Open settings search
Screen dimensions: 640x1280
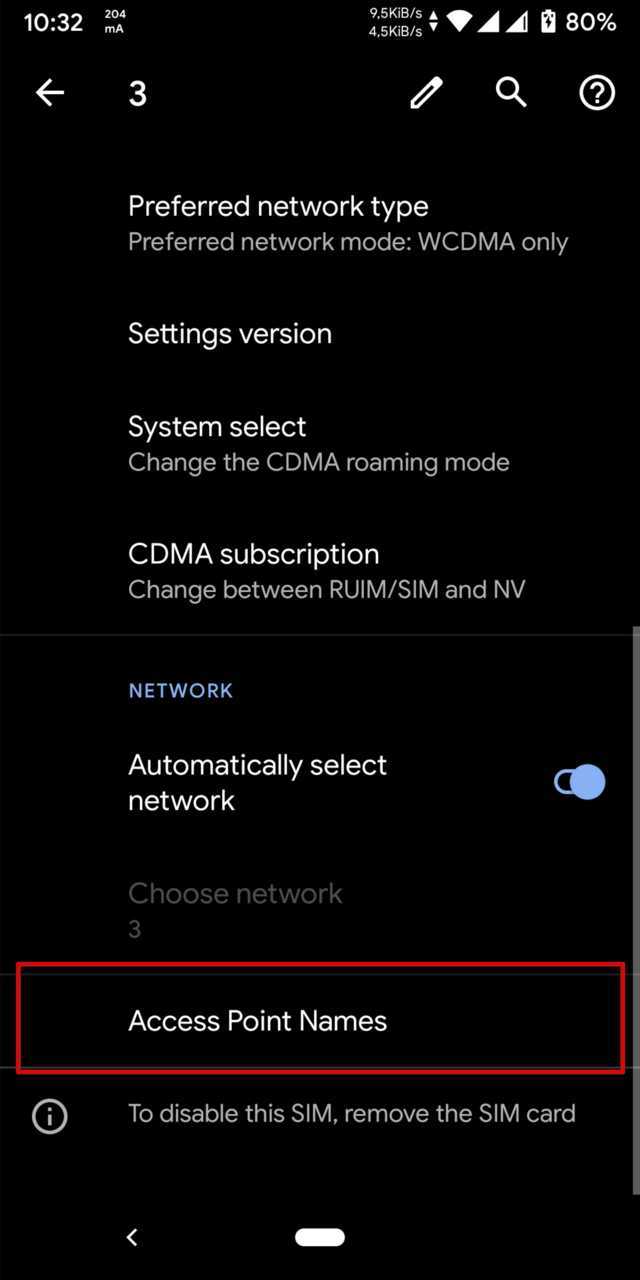(511, 93)
